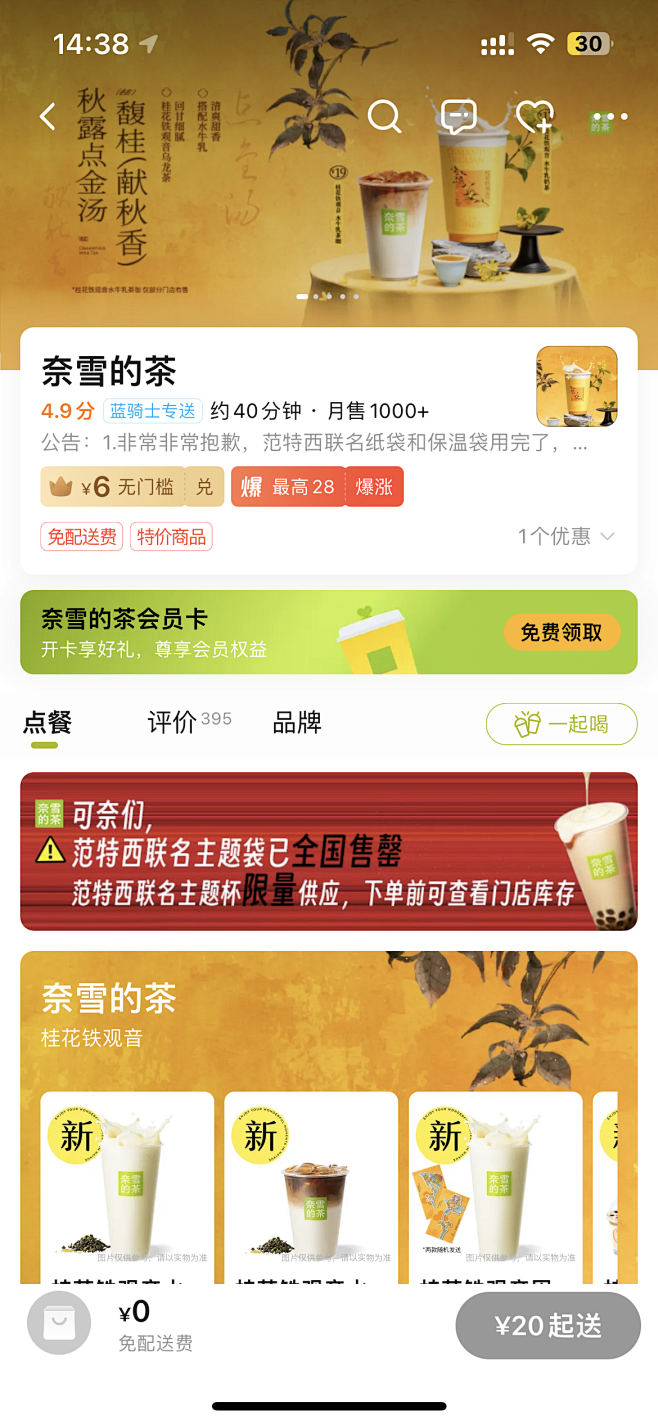Open the shopping cart icon
658x1424 pixels.
tap(59, 1324)
